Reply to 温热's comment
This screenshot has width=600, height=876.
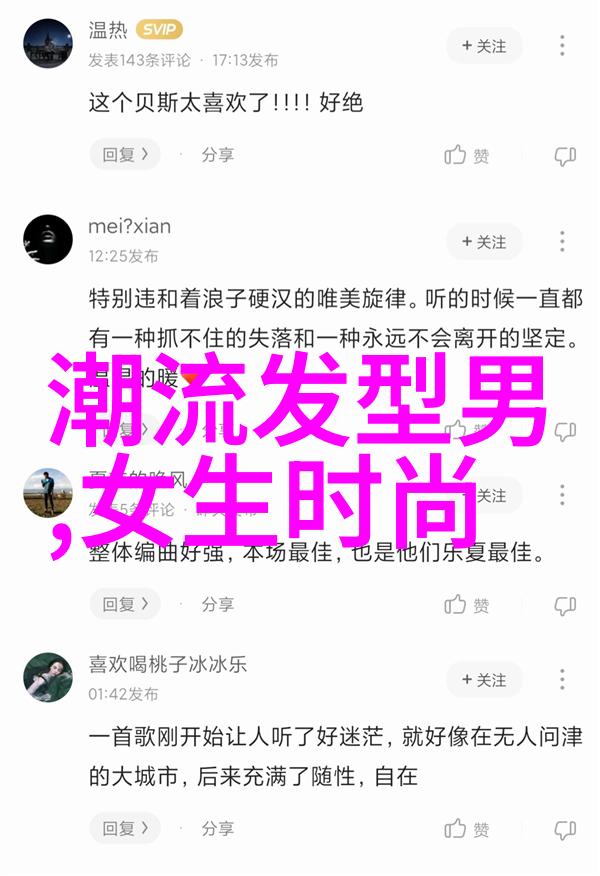coord(125,155)
